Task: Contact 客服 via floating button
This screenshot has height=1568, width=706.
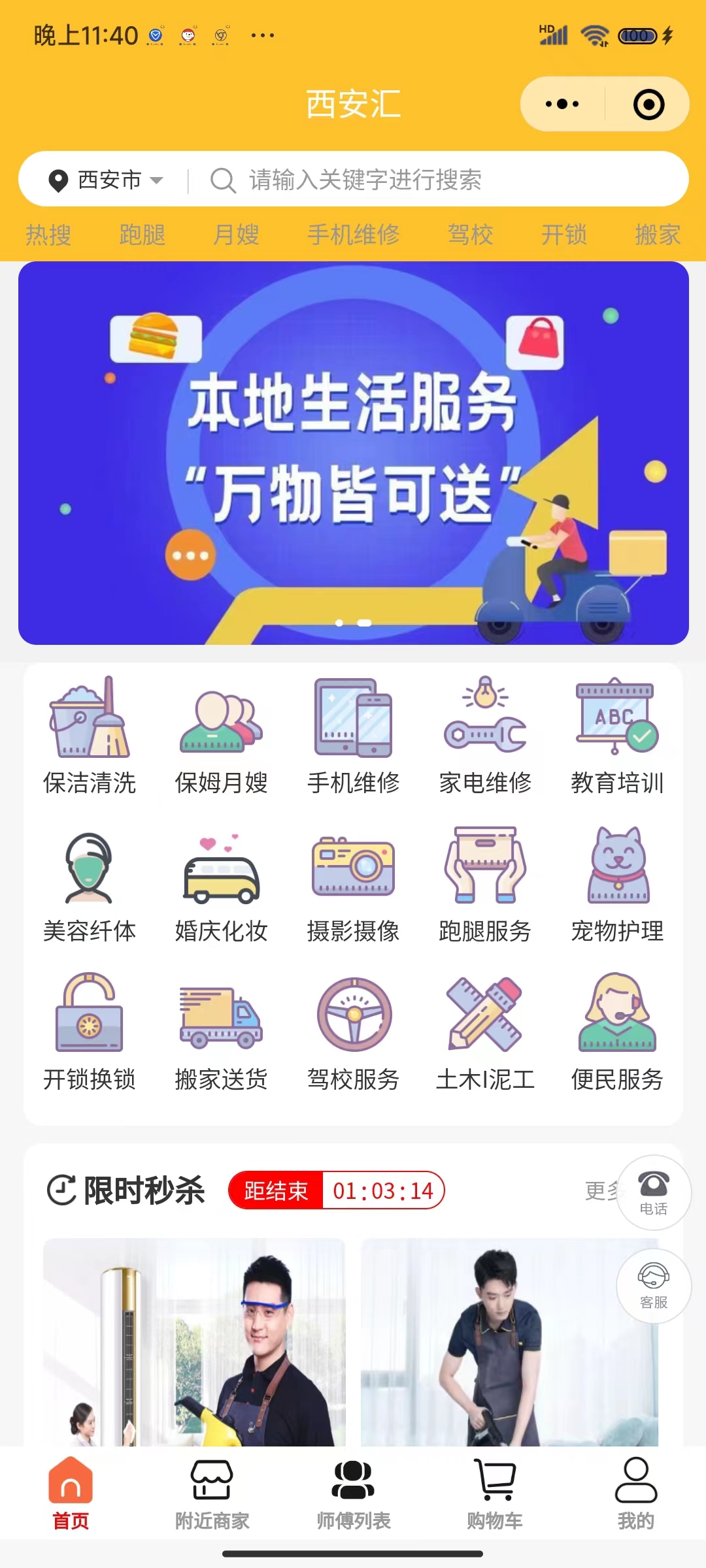Action: tap(654, 1286)
